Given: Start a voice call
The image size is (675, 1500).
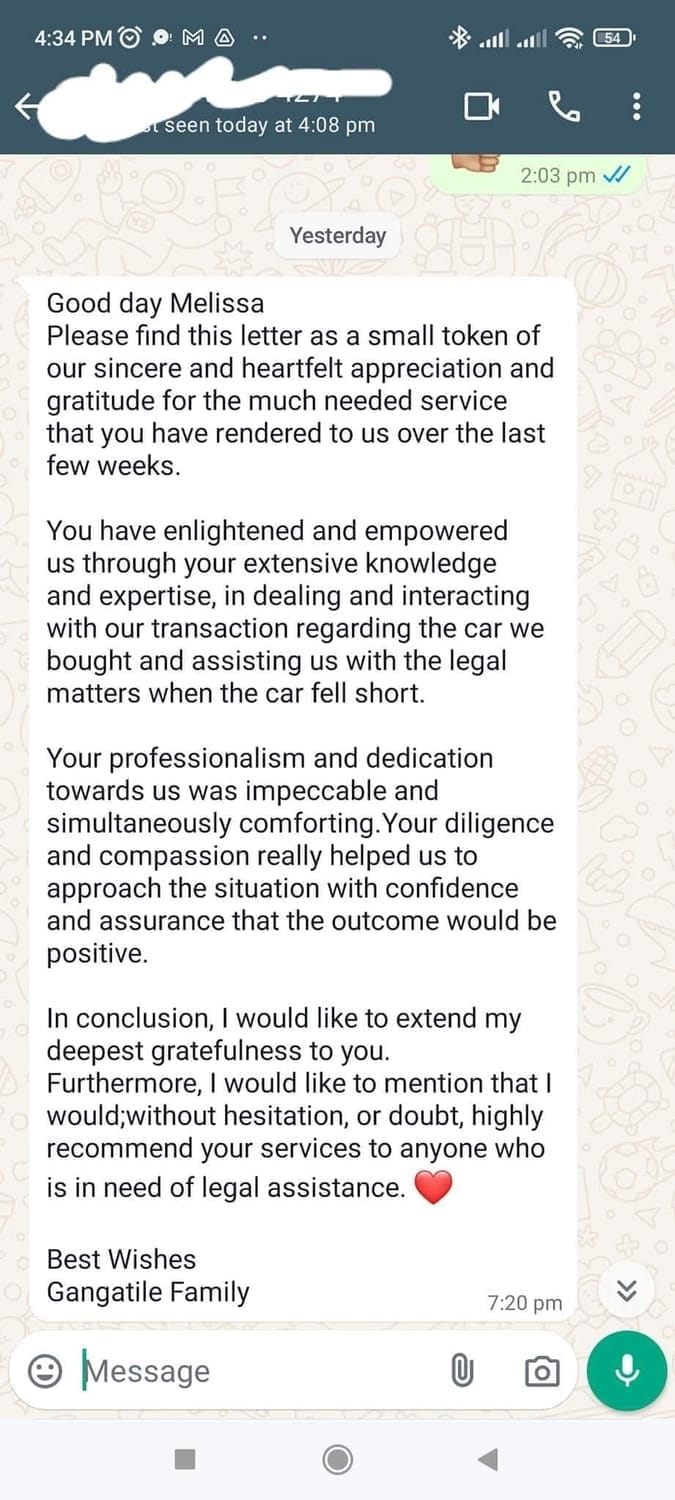Looking at the screenshot, I should pos(563,106).
